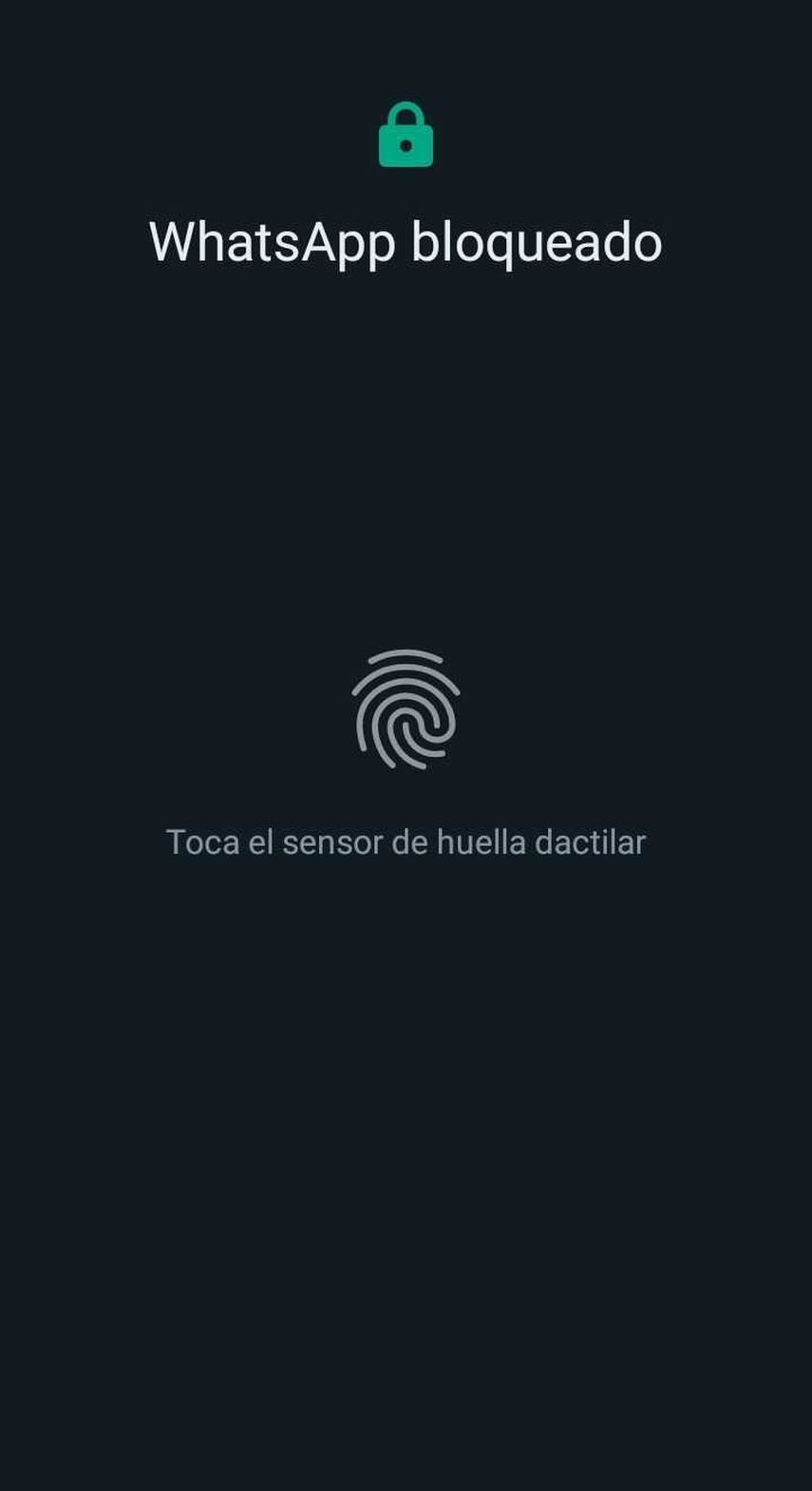Select the lock symbol above the title
Screen dimensions: 812x1491
coord(406,136)
